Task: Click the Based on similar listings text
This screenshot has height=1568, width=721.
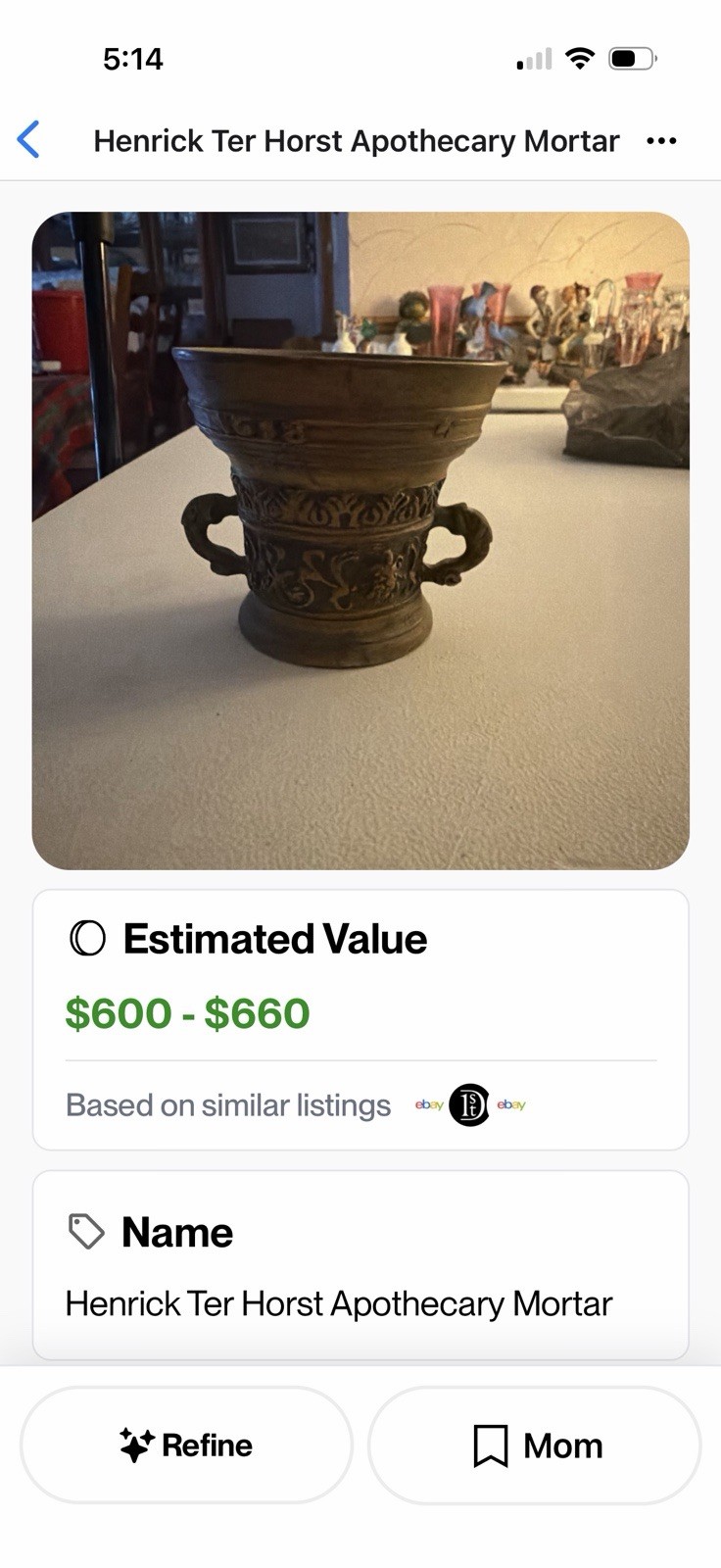Action: tap(227, 1104)
